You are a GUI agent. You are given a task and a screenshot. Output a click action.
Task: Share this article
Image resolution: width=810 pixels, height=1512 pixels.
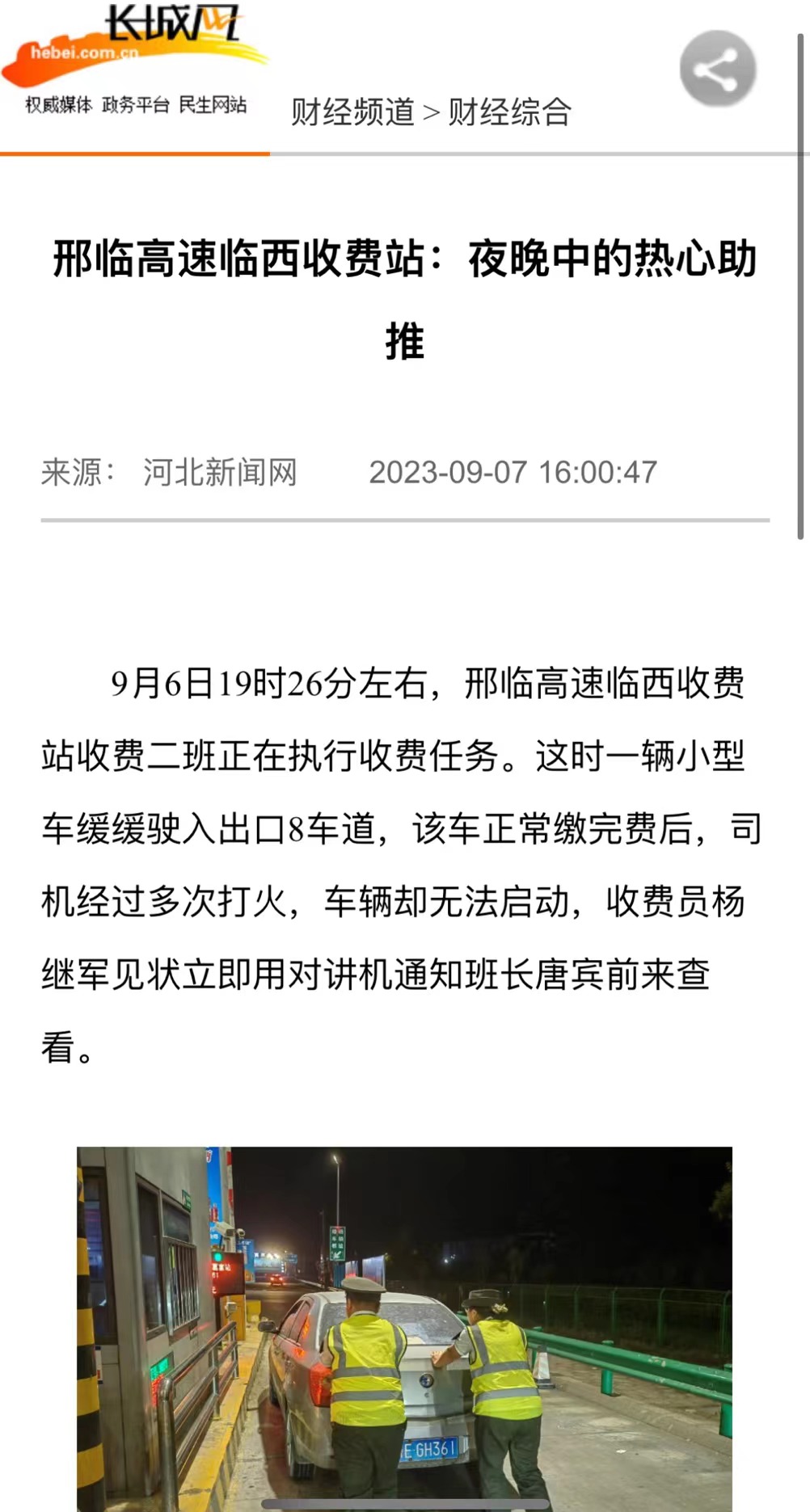717,69
